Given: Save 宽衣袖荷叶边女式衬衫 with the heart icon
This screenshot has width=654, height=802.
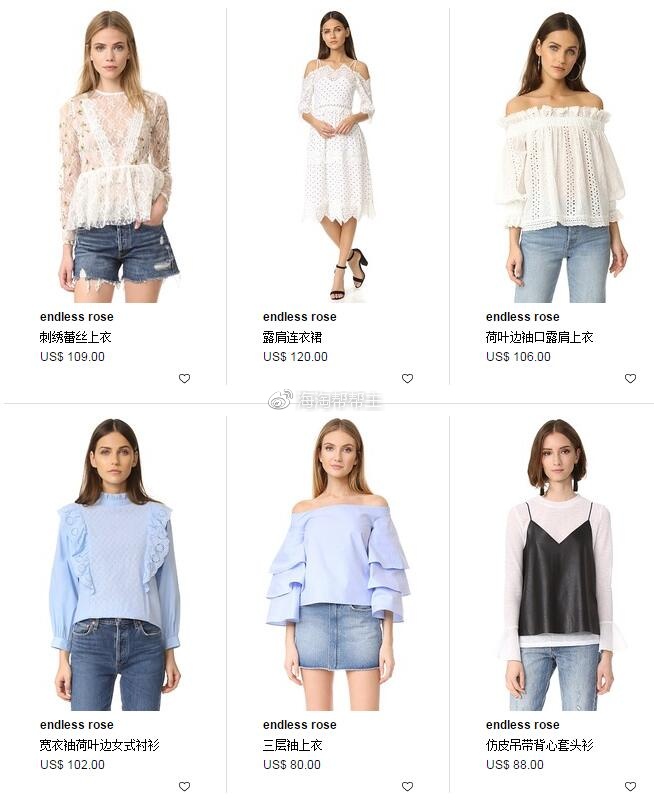Looking at the screenshot, I should (184, 786).
